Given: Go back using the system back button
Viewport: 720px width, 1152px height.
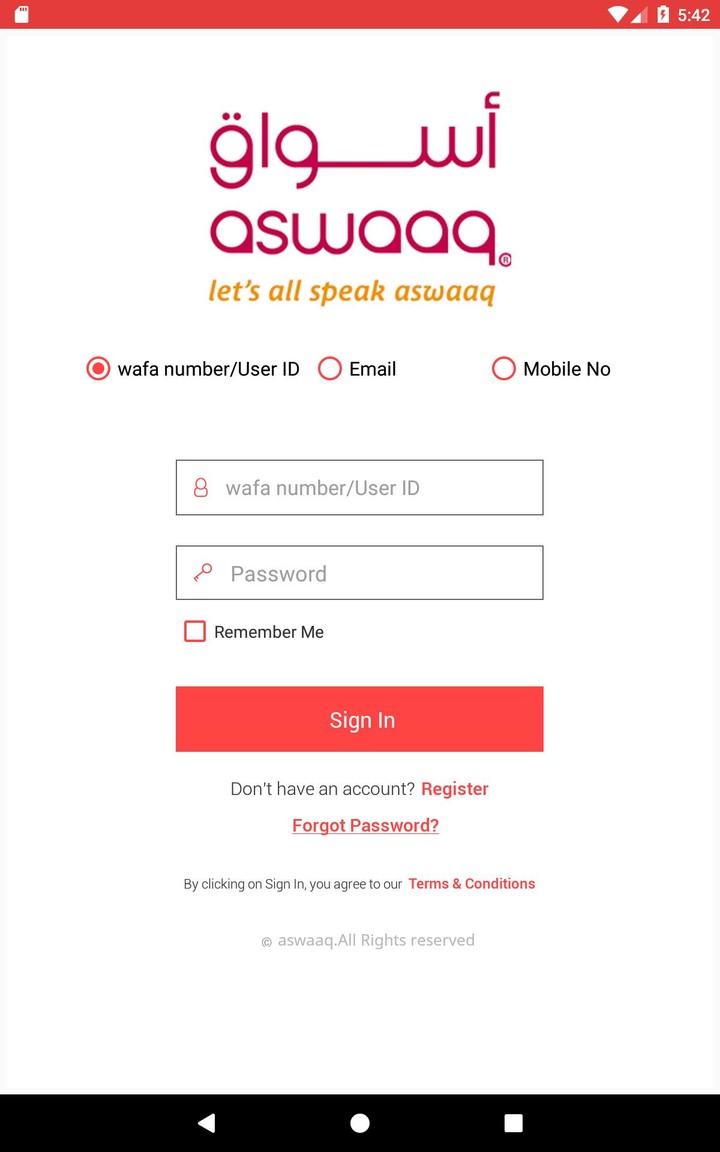Looking at the screenshot, I should [206, 1123].
